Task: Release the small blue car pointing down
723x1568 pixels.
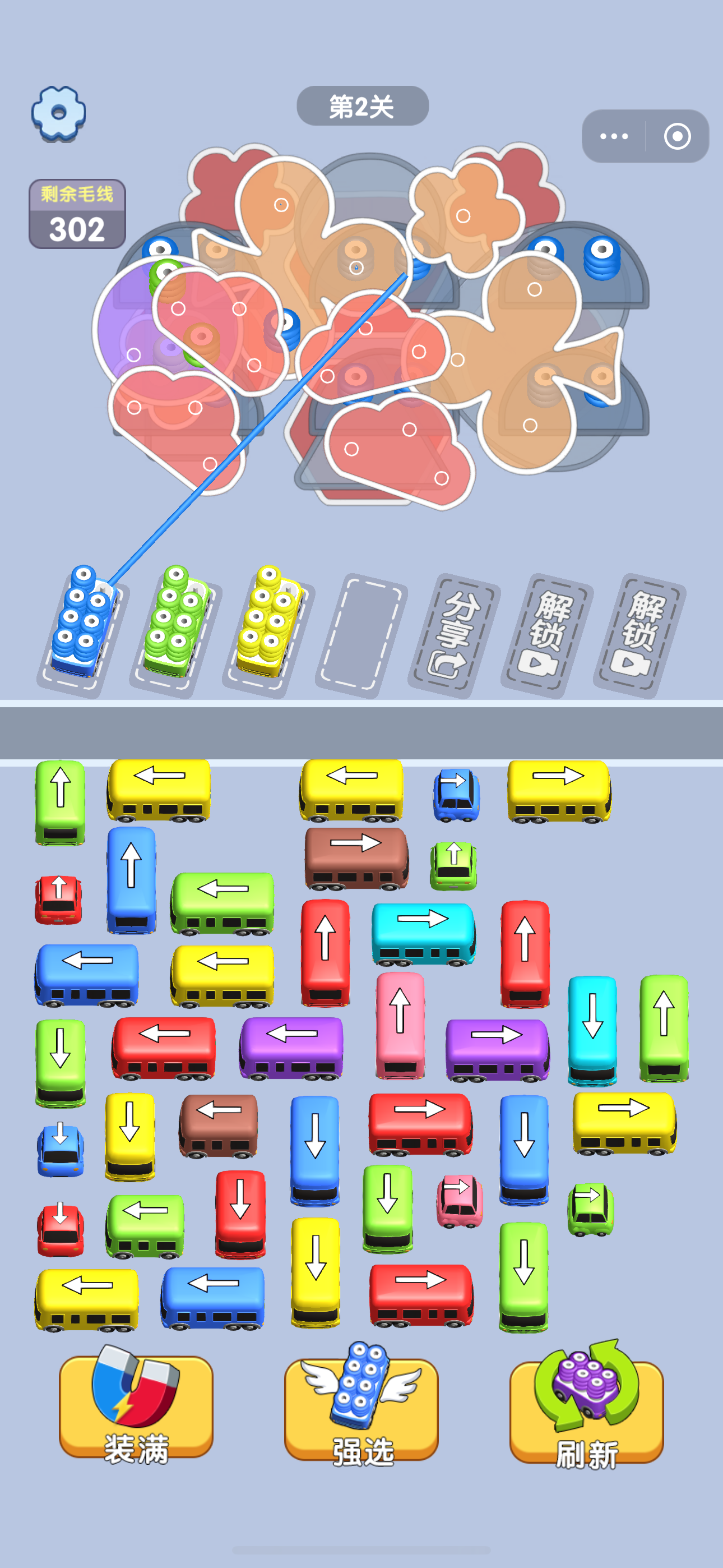Action: coord(61,1149)
